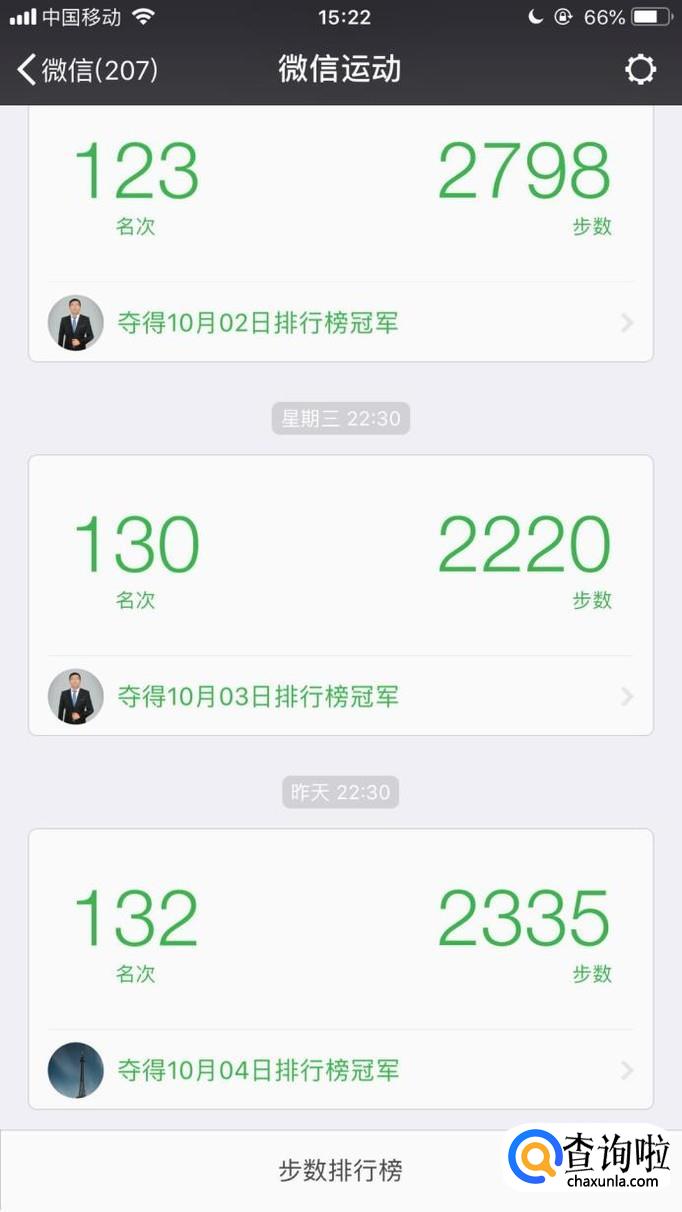The image size is (682, 1212).
Task: Open 夺得10月04日排行榜冠军 row
Action: point(341,1071)
